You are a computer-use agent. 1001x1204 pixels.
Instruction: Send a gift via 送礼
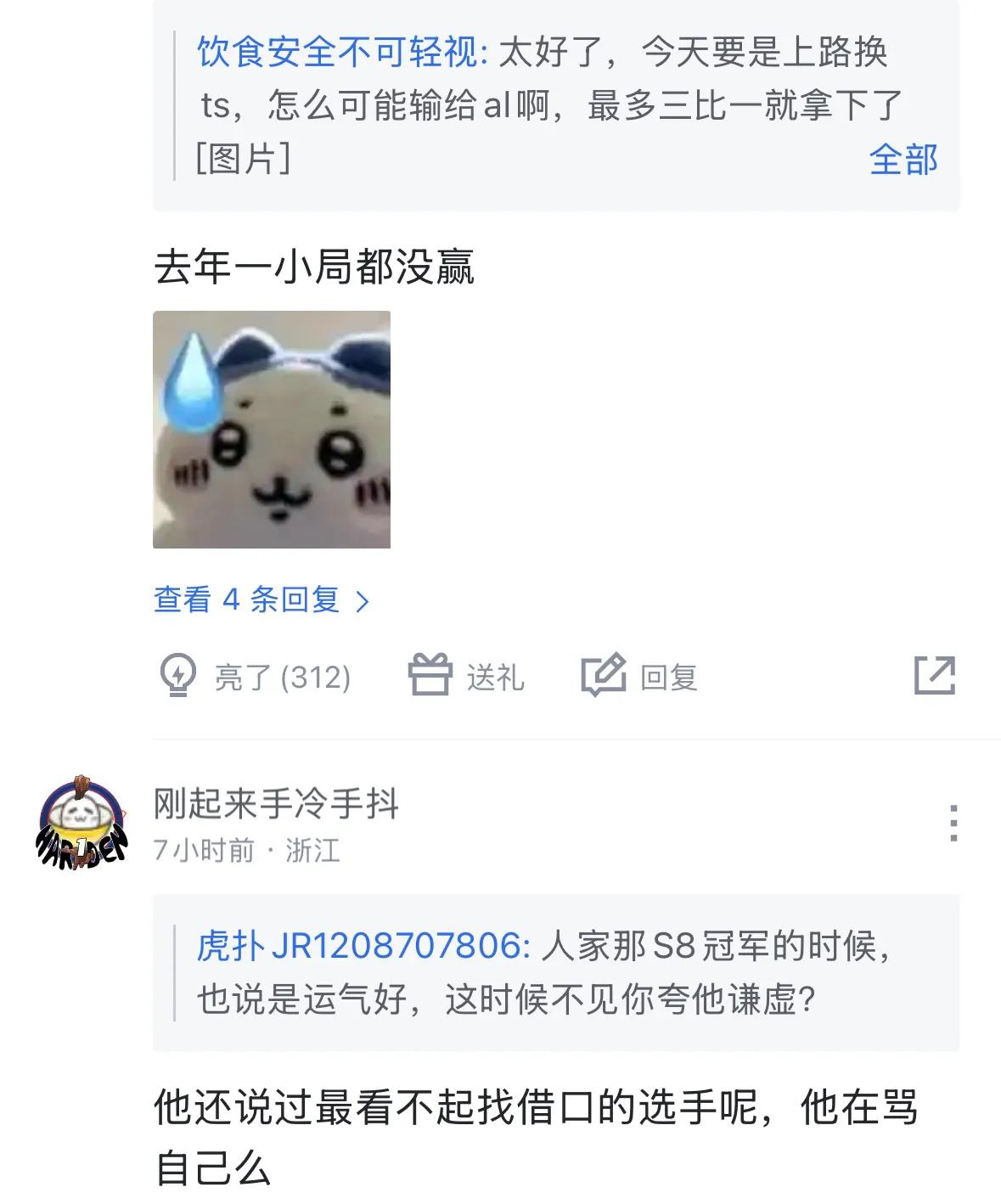point(467,677)
